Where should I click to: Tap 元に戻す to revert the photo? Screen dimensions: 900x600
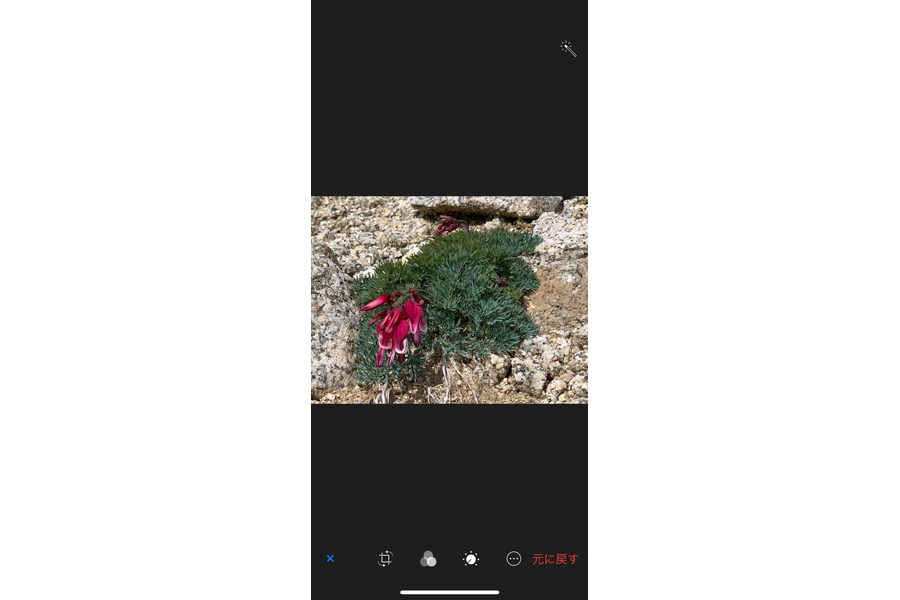pyautogui.click(x=555, y=559)
